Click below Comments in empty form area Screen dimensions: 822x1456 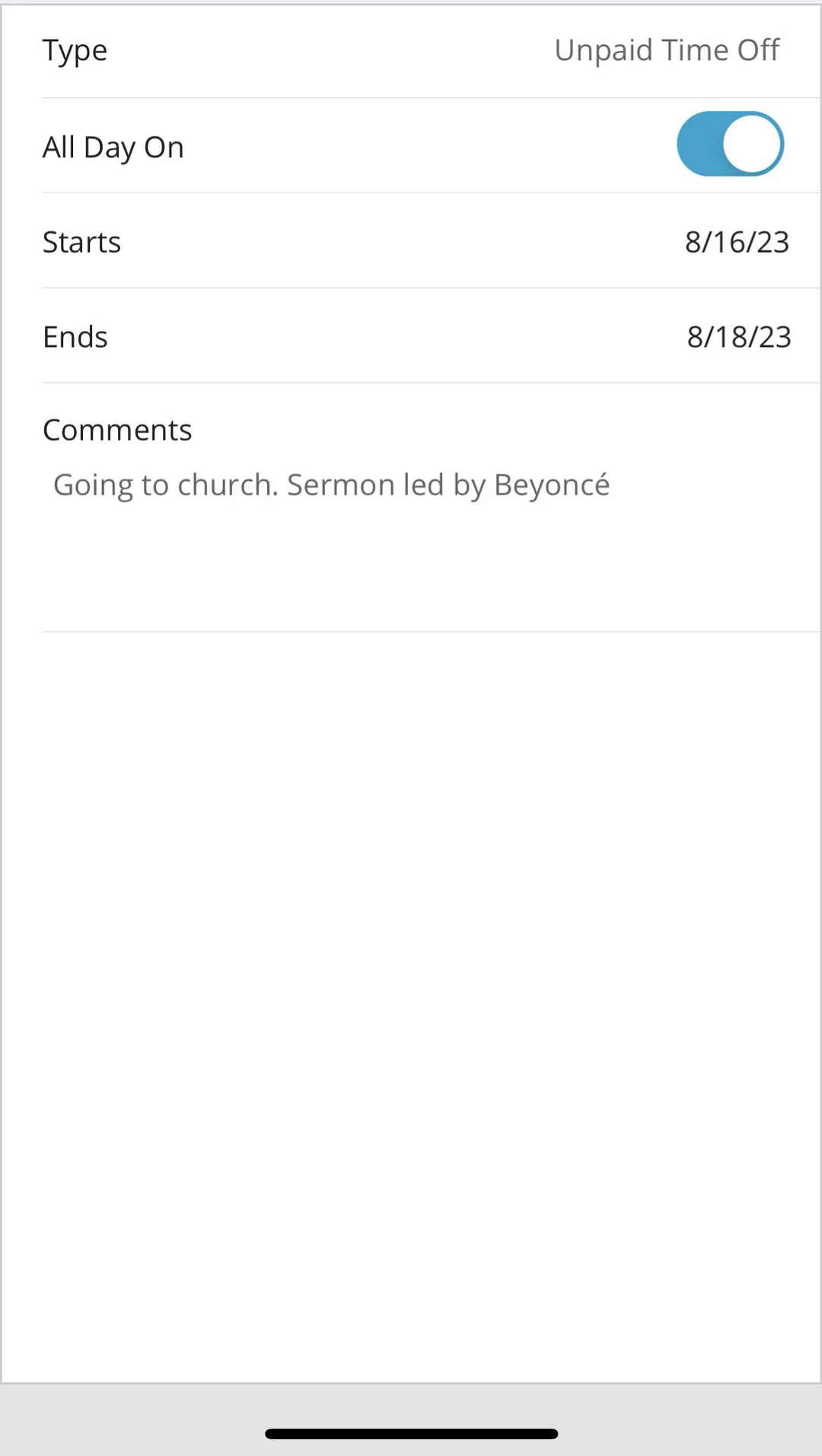pos(411,913)
